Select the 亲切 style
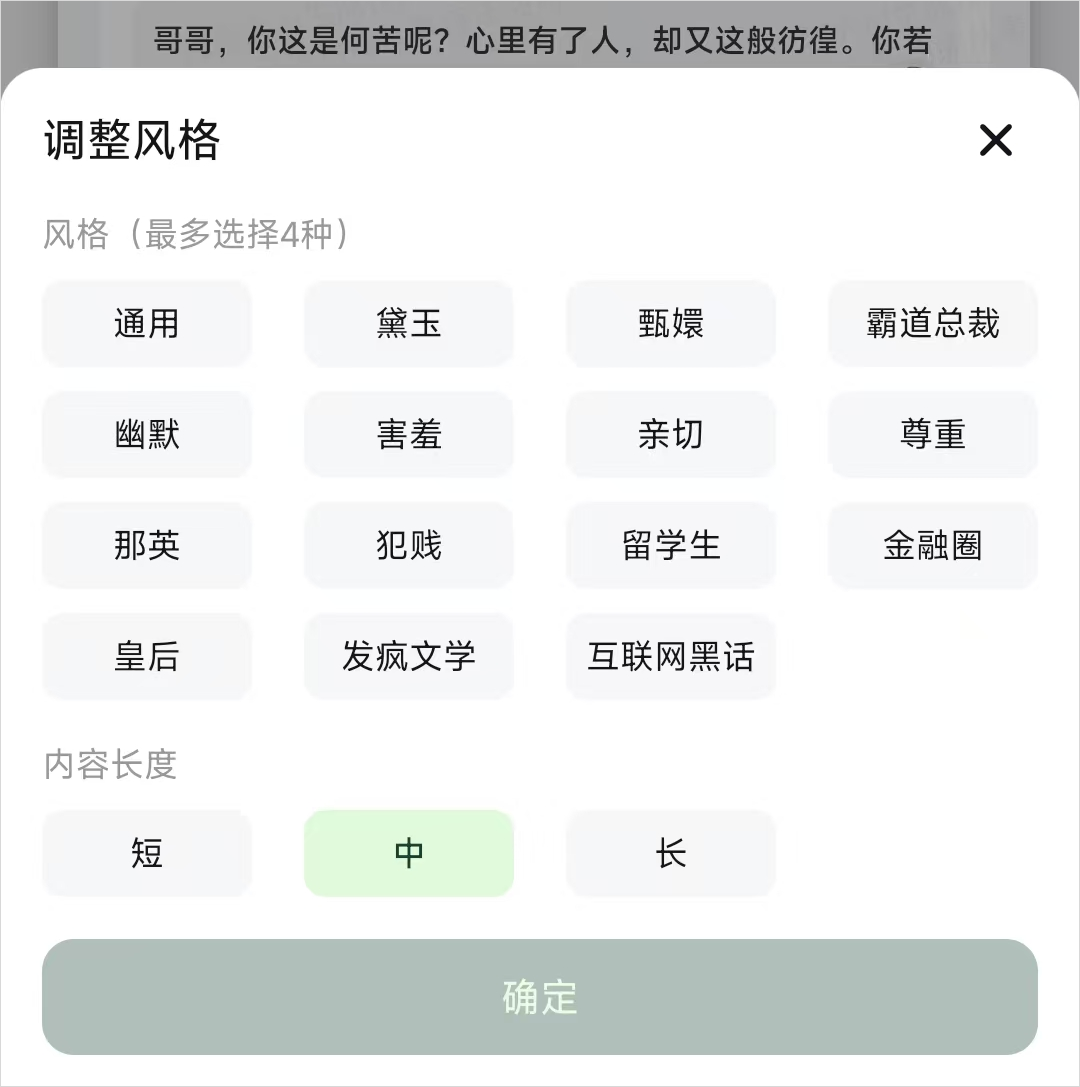 [x=671, y=435]
